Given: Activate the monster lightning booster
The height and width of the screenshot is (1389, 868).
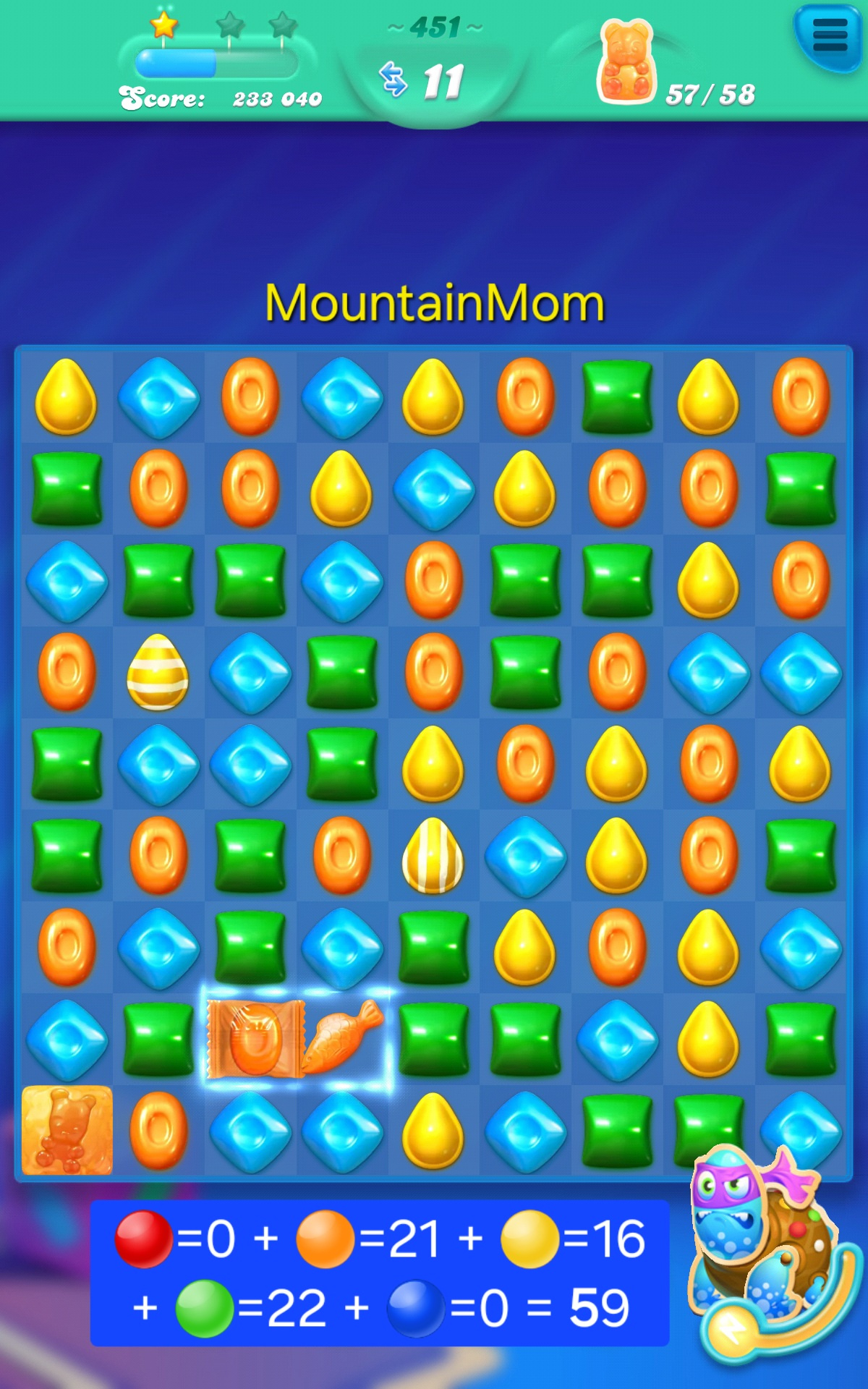Looking at the screenshot, I should click(x=731, y=1330).
